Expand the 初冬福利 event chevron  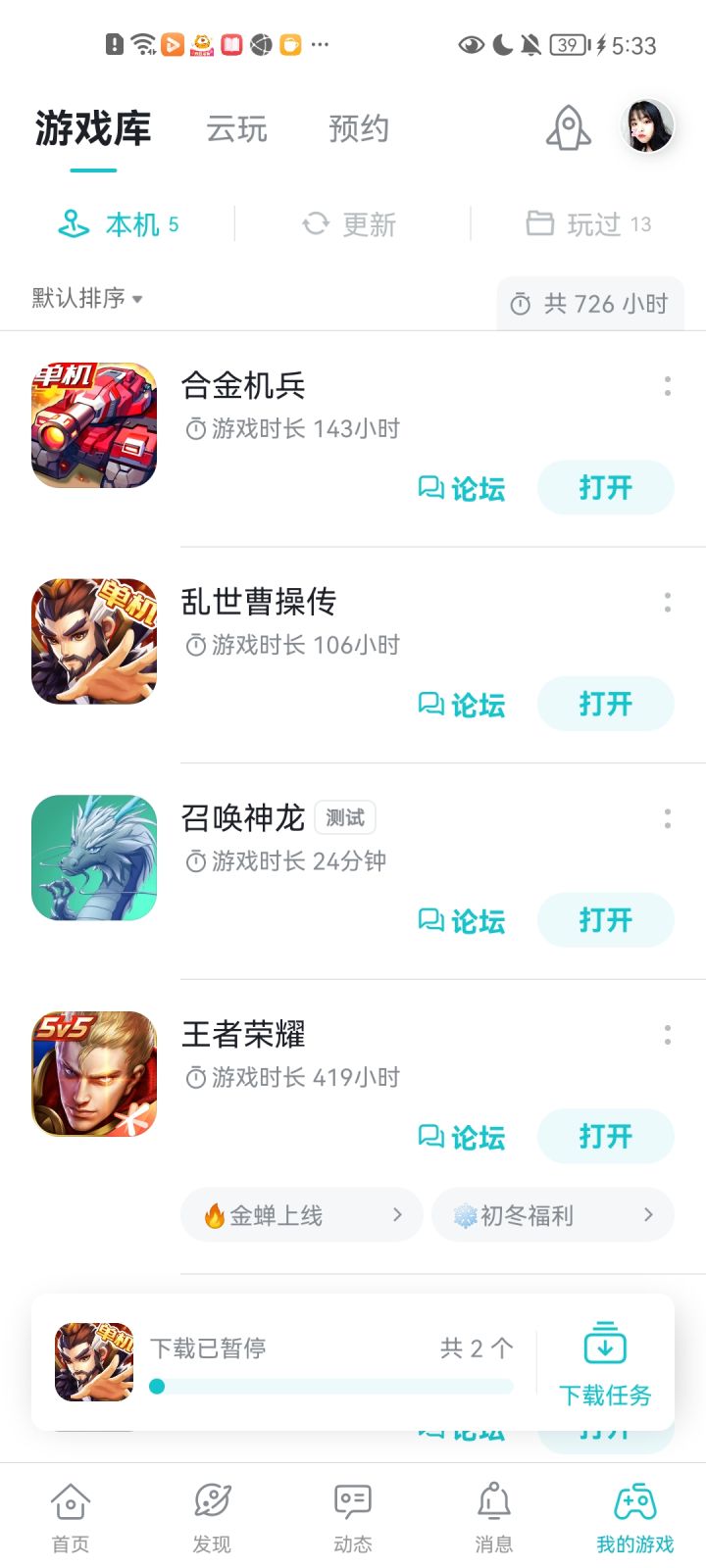point(648,1214)
